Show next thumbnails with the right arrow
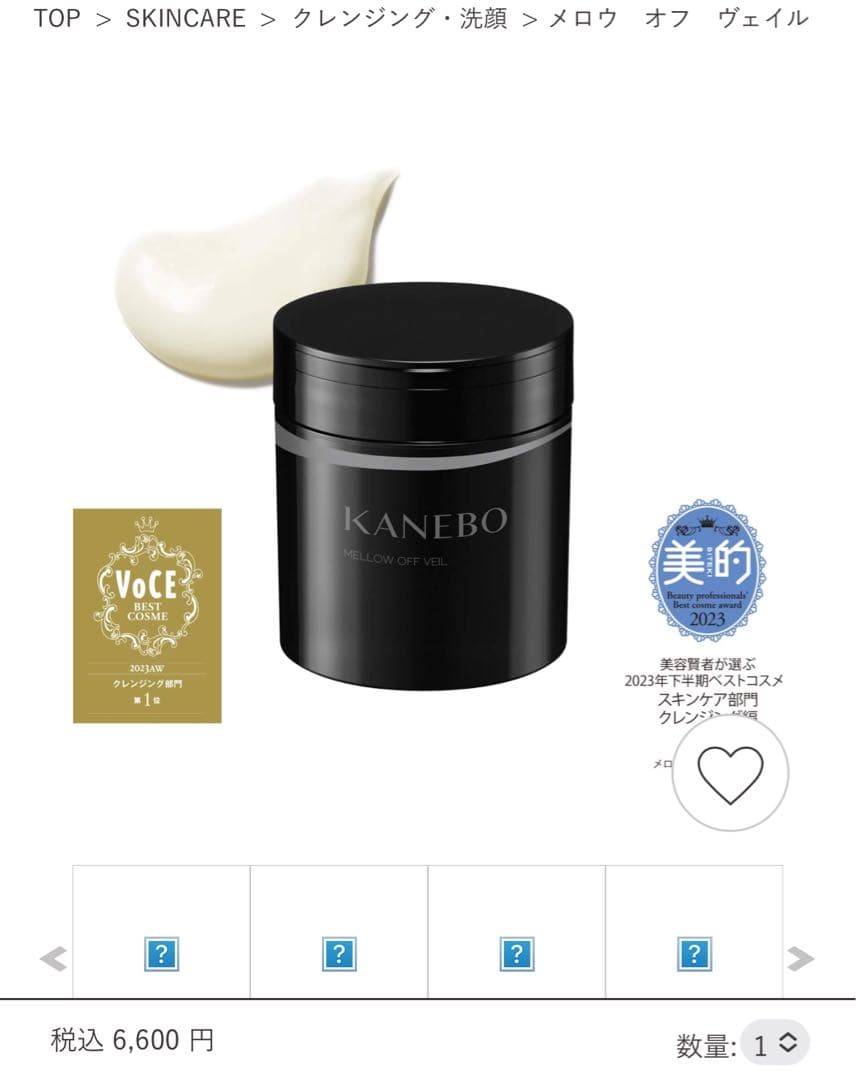 [x=800, y=959]
